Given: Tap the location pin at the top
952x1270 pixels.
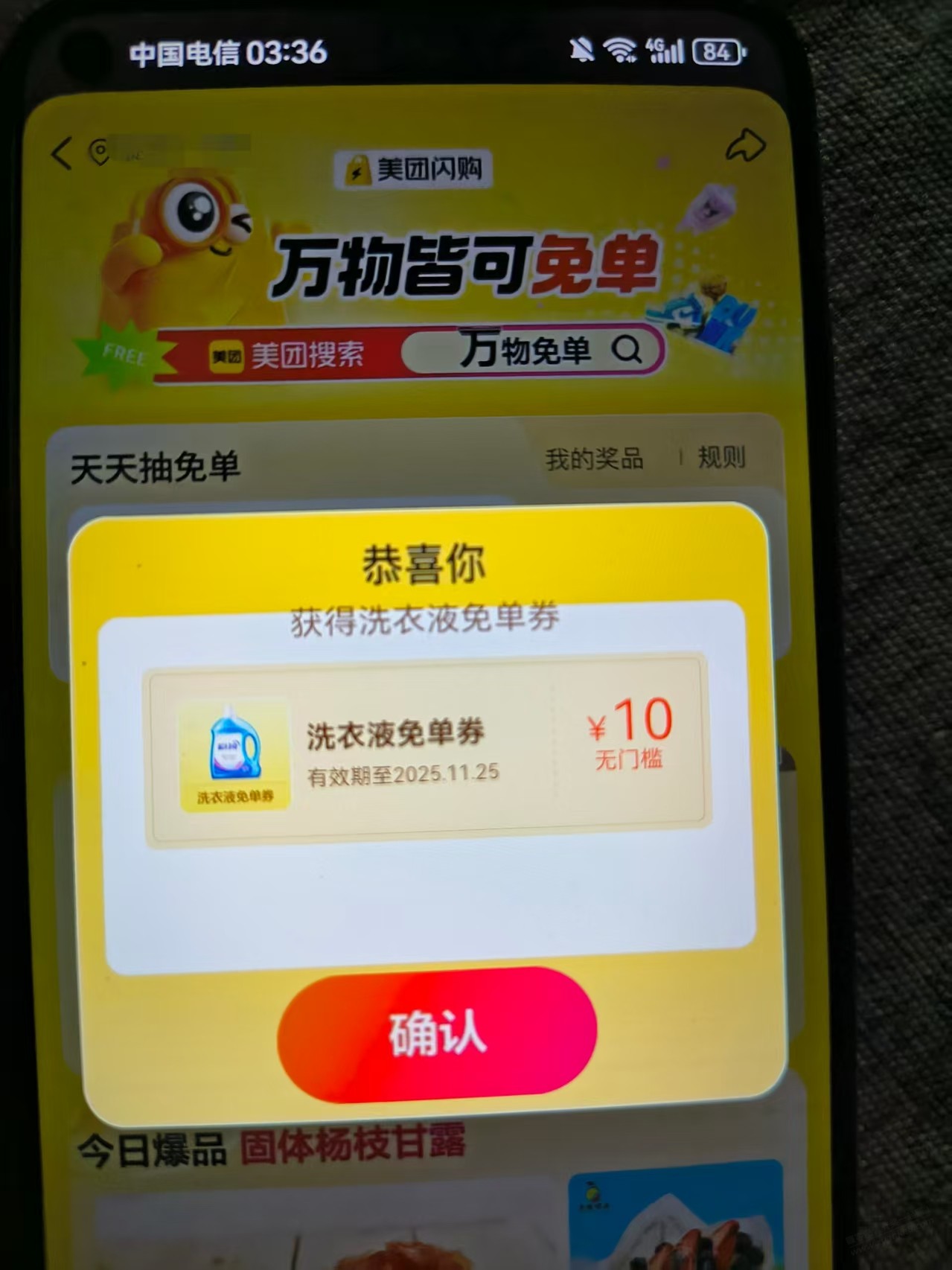Looking at the screenshot, I should point(99,152).
